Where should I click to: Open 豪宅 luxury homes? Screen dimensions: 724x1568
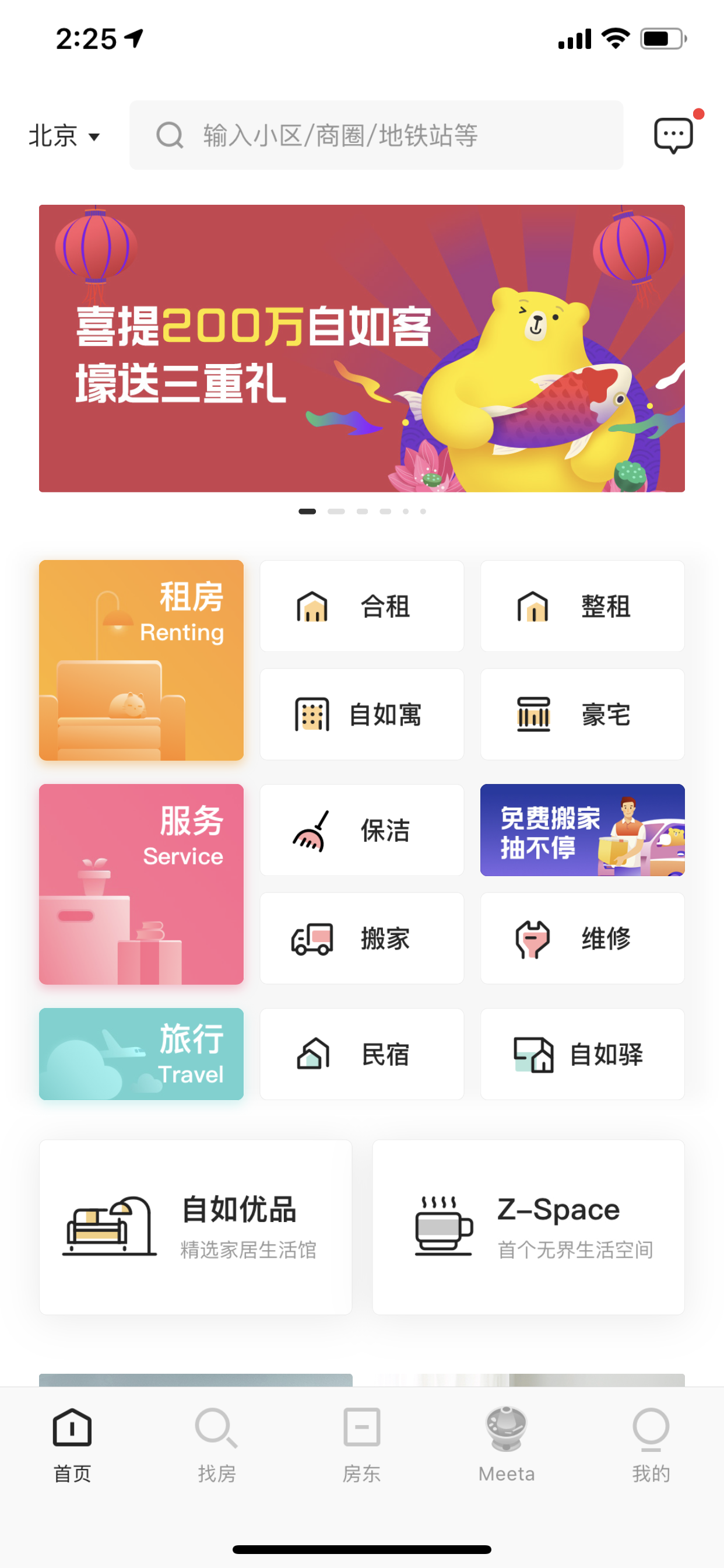582,714
